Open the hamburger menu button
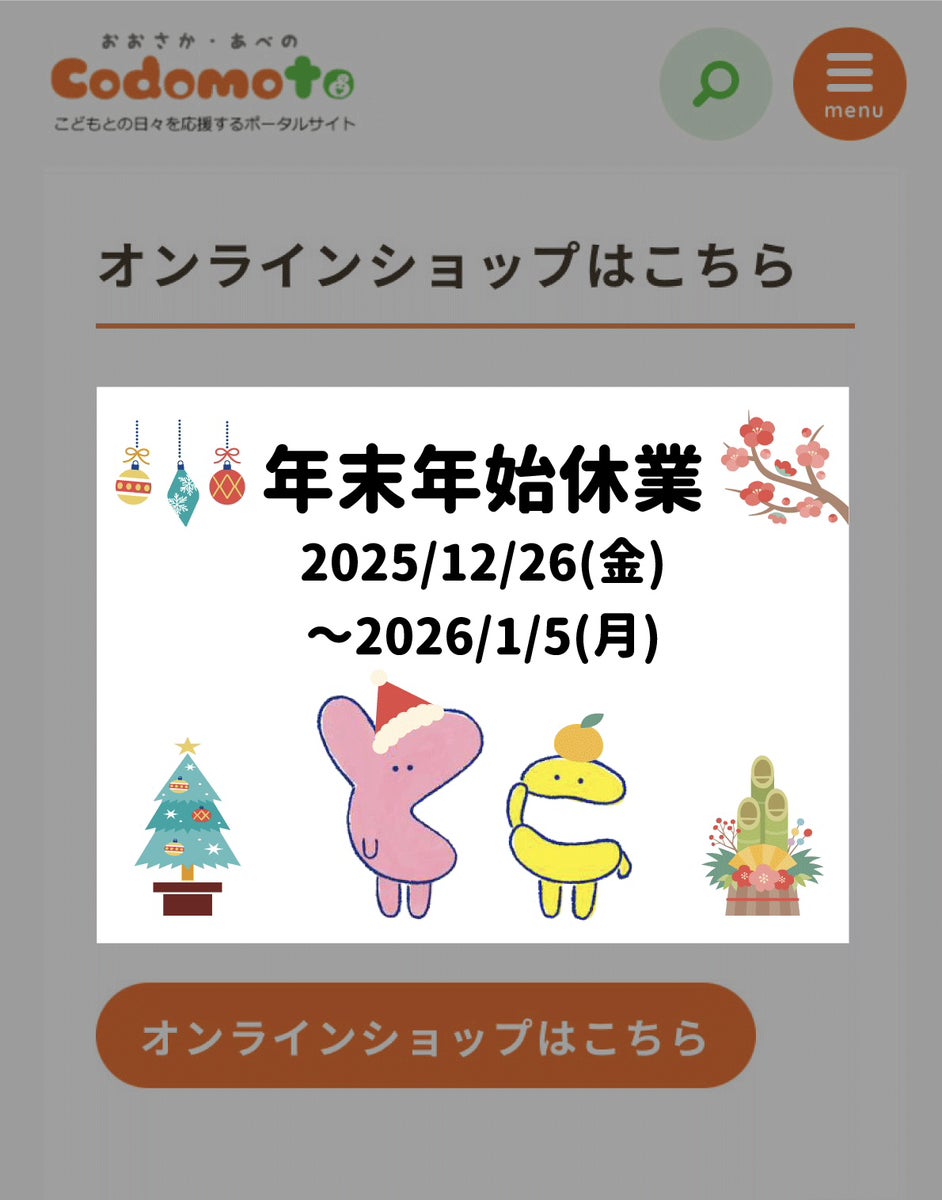 click(x=849, y=84)
